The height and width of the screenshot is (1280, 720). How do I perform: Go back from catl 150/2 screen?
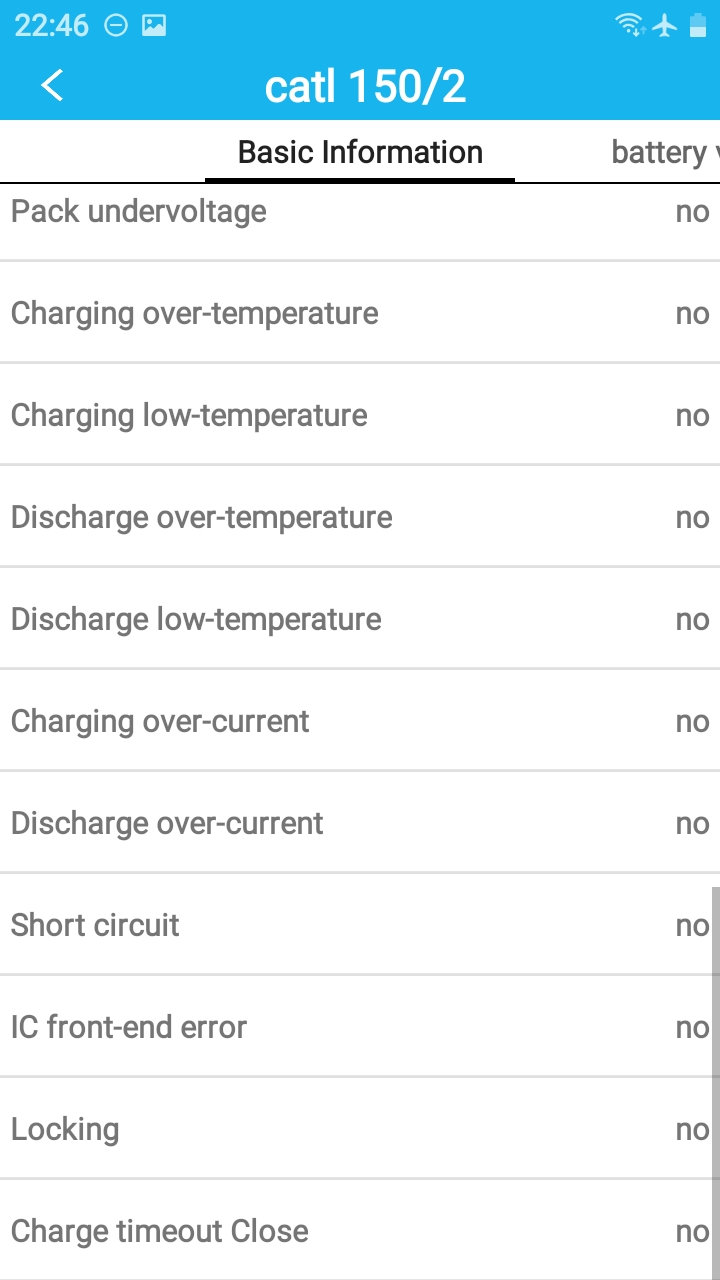coord(53,86)
